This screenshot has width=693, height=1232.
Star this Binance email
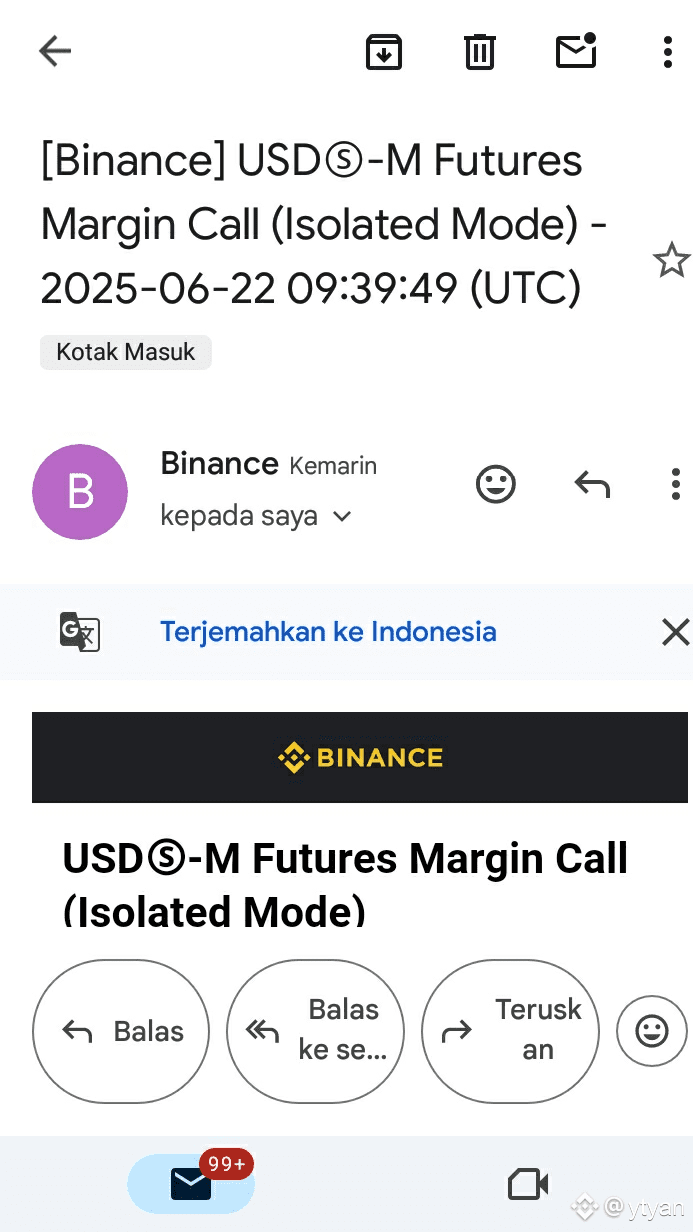tap(671, 260)
